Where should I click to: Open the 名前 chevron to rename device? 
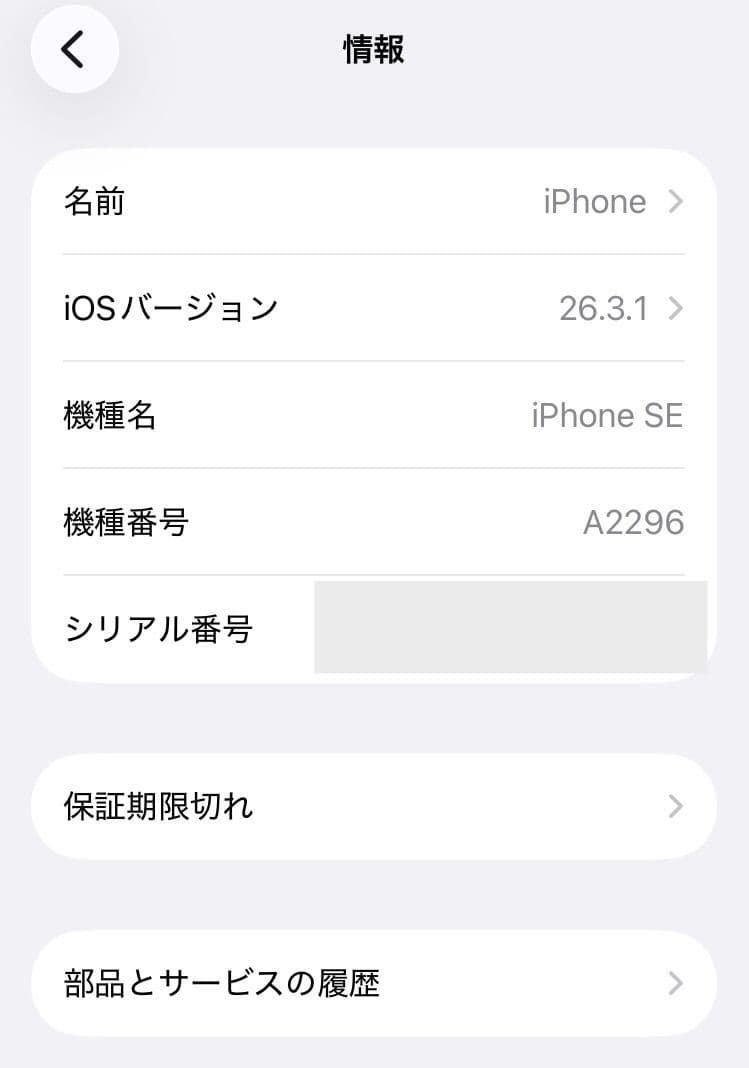click(x=676, y=202)
